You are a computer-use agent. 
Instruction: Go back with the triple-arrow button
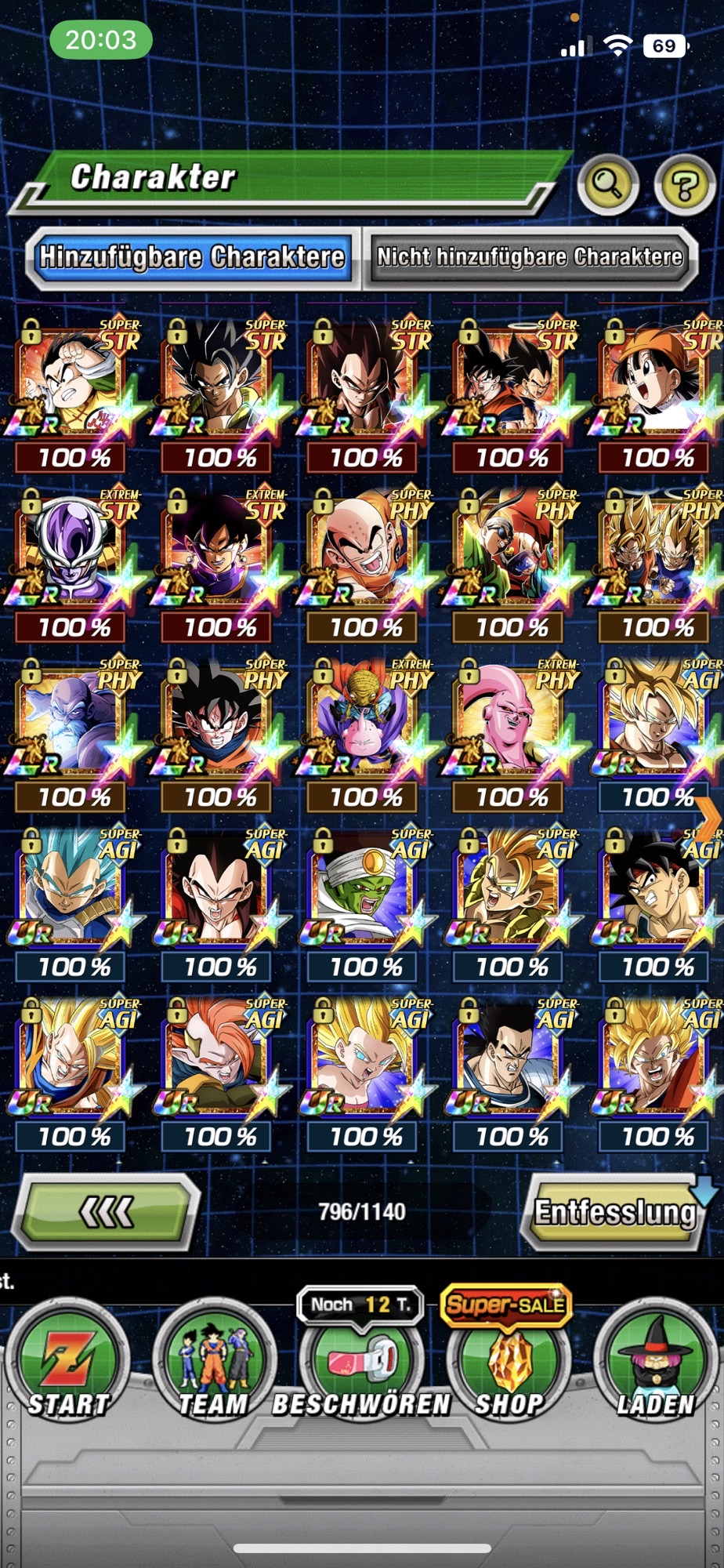point(108,1212)
